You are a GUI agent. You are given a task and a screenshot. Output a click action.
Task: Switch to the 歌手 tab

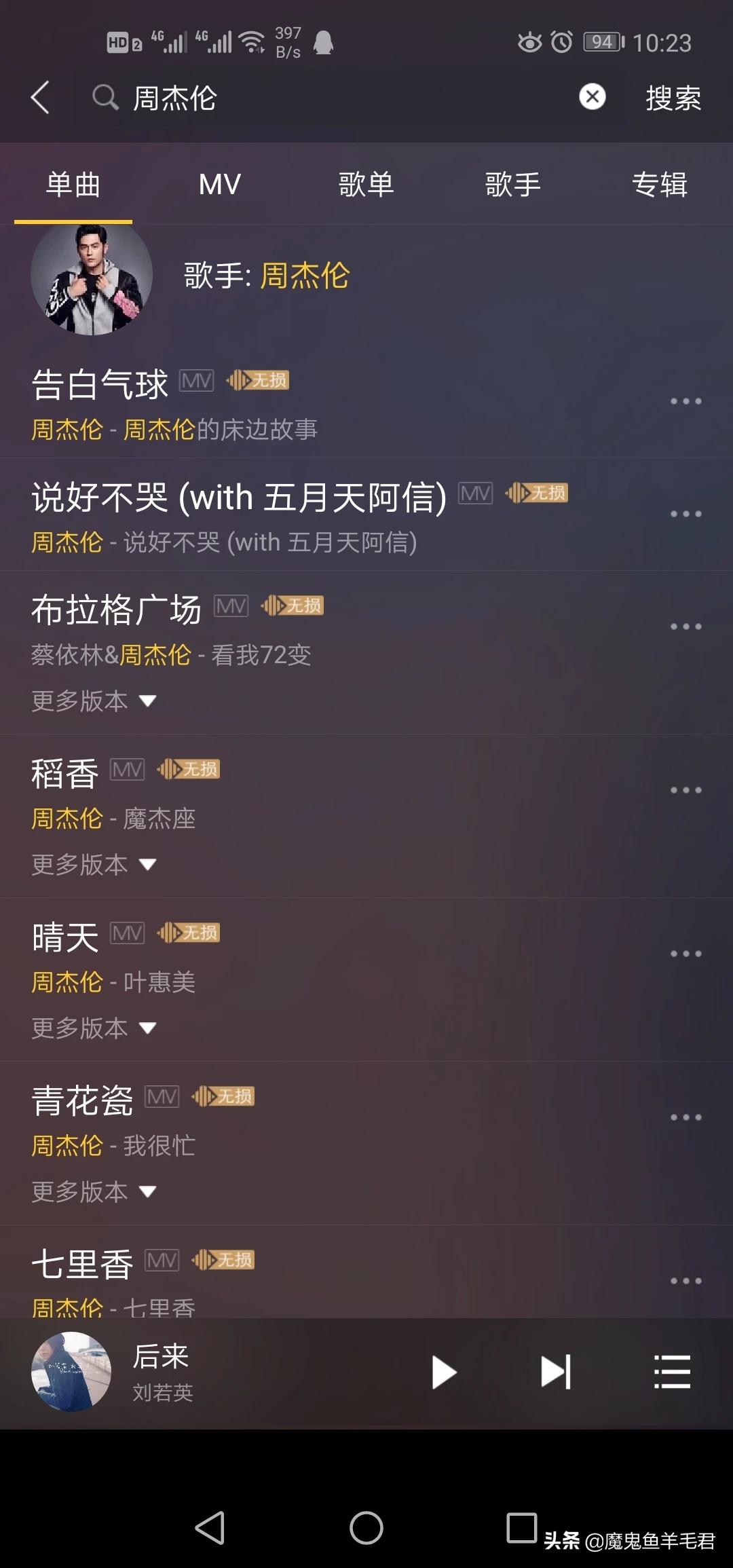click(512, 185)
